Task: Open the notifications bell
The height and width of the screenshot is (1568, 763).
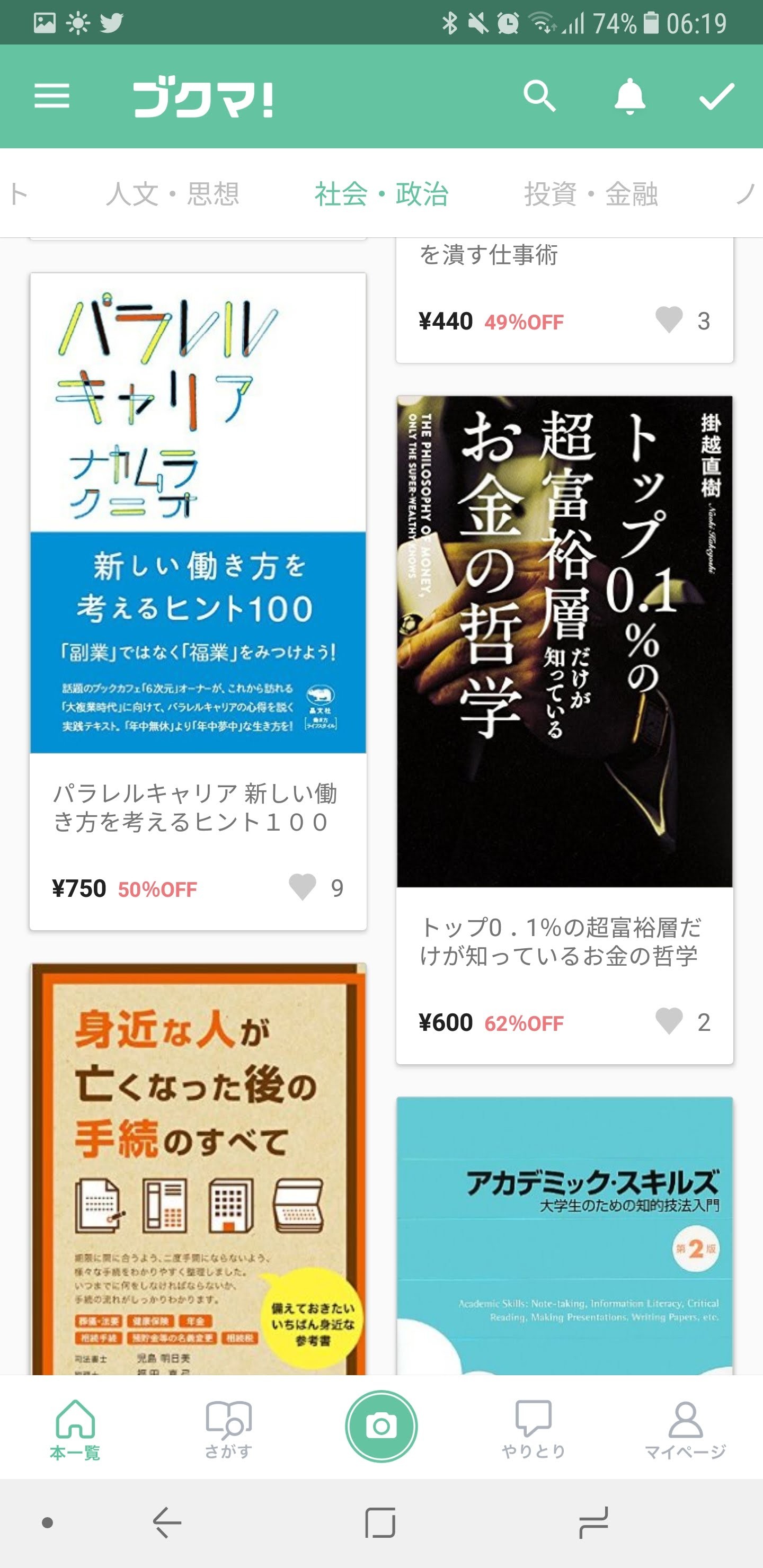Action: pos(629,96)
